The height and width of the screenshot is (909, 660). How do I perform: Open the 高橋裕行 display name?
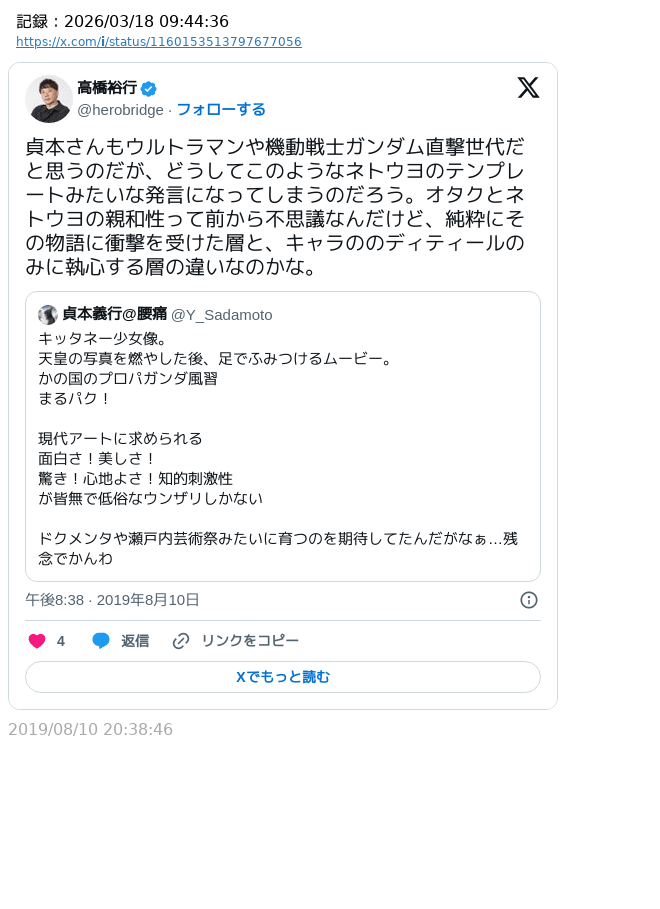click(x=107, y=88)
